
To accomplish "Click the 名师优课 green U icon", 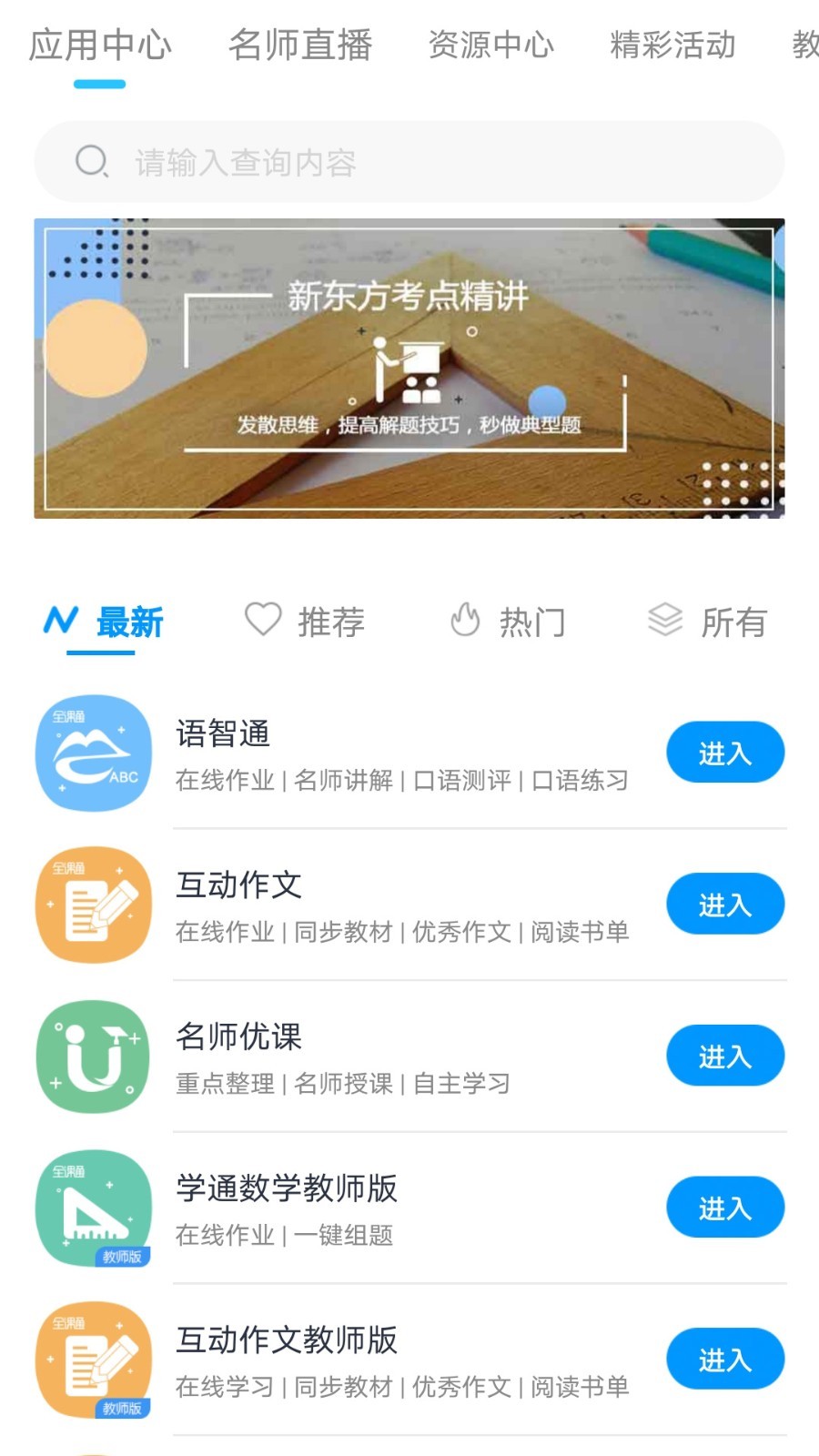I will (91, 1056).
